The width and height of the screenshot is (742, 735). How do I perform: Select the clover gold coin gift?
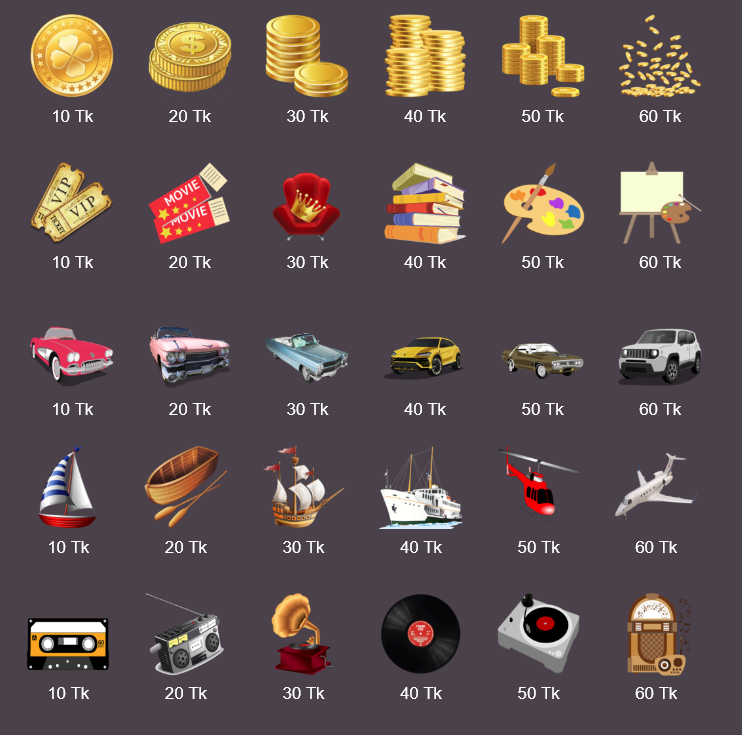pos(72,55)
